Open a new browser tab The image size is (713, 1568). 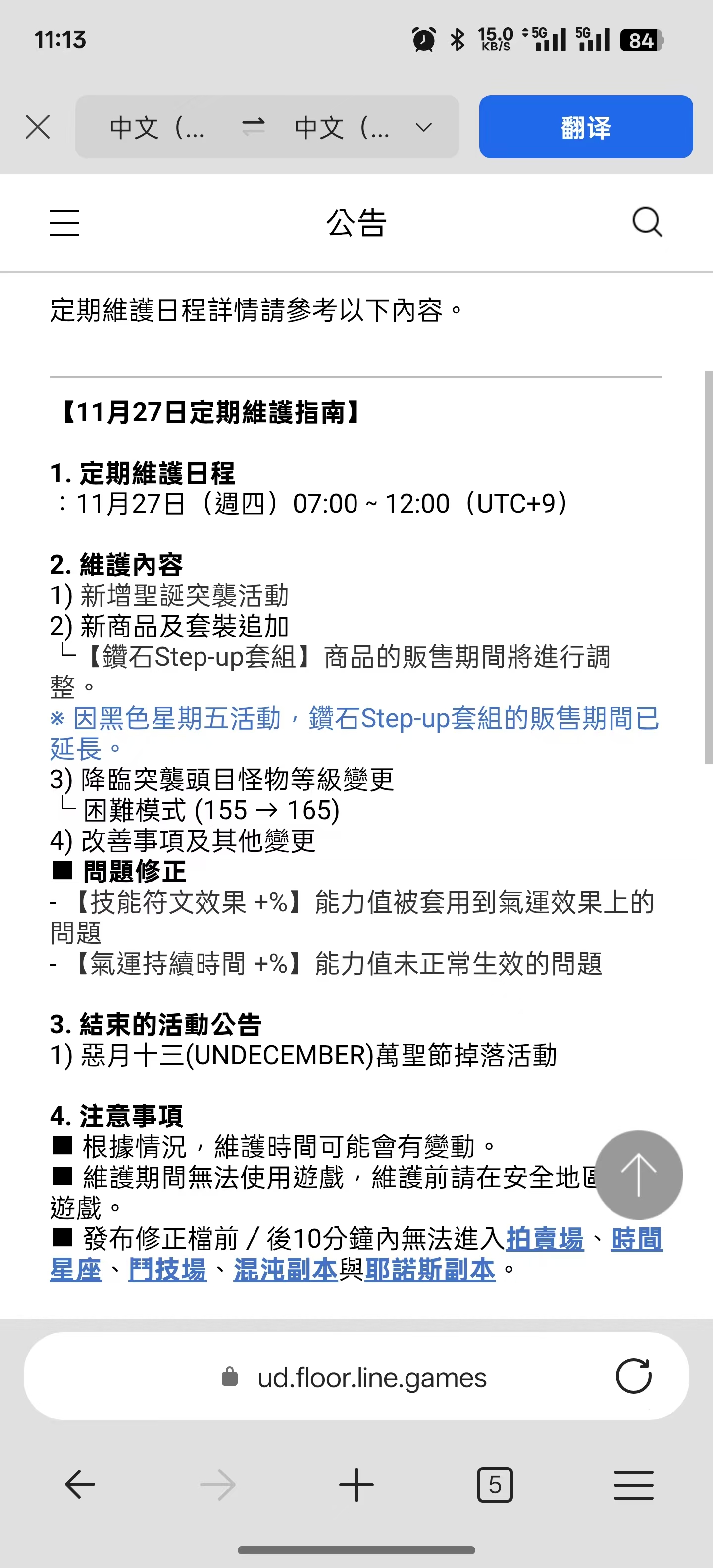coord(356,1485)
